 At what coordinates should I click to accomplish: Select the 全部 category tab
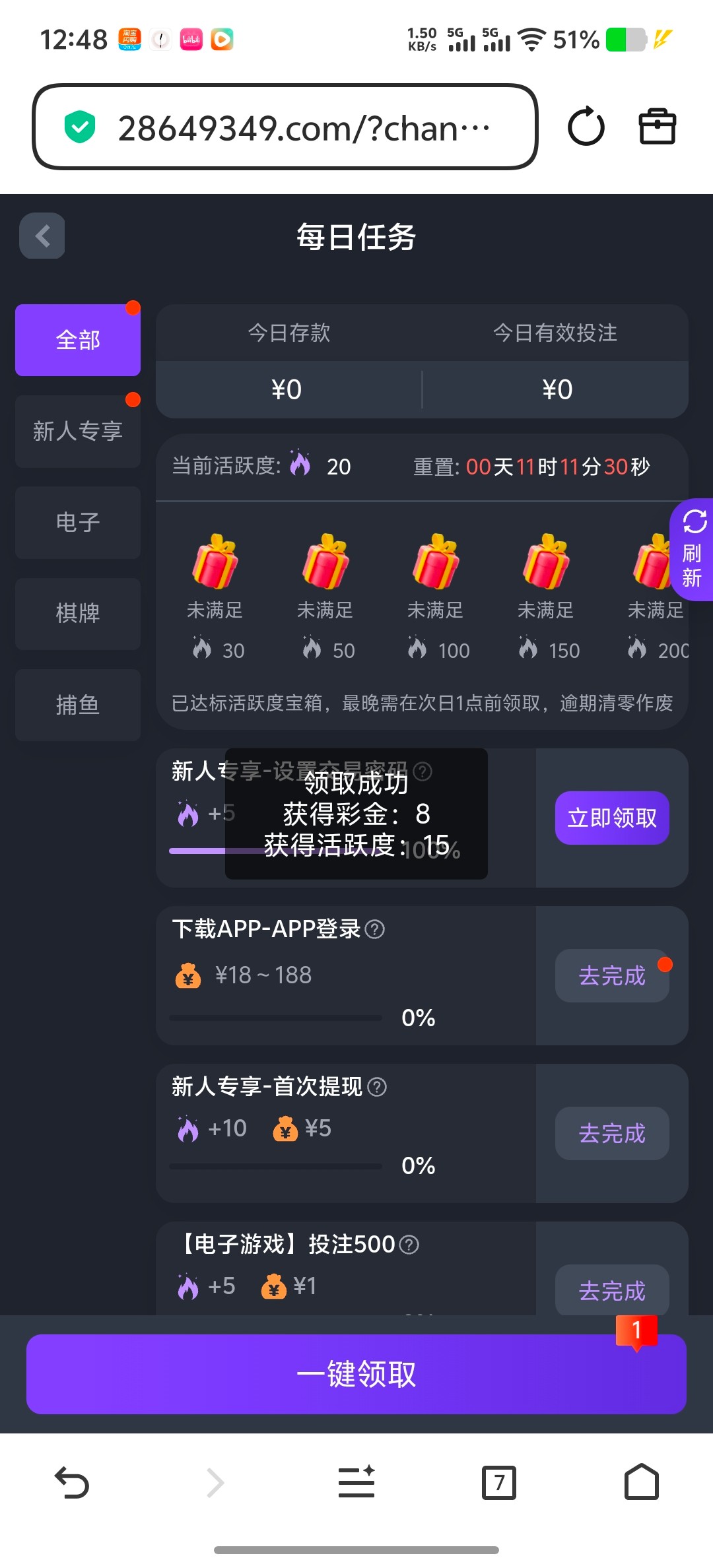coord(78,340)
